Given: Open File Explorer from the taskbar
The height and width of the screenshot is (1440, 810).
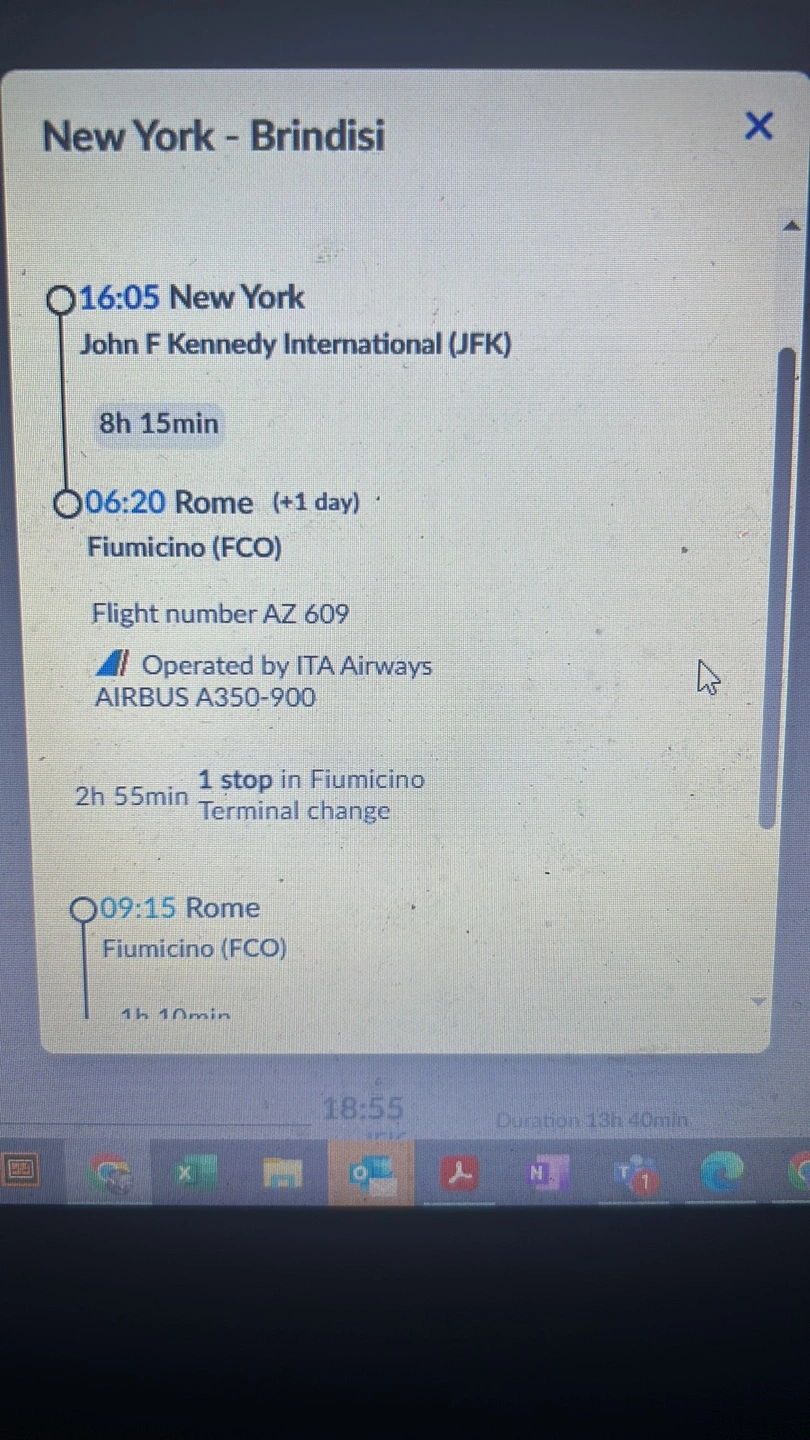Looking at the screenshot, I should [283, 1172].
